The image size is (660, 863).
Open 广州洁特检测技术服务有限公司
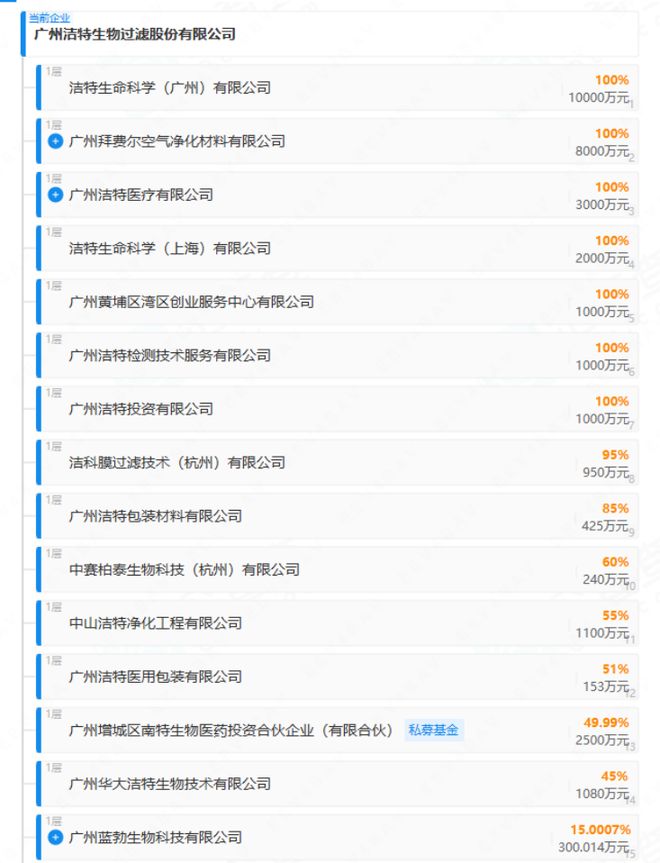click(170, 355)
